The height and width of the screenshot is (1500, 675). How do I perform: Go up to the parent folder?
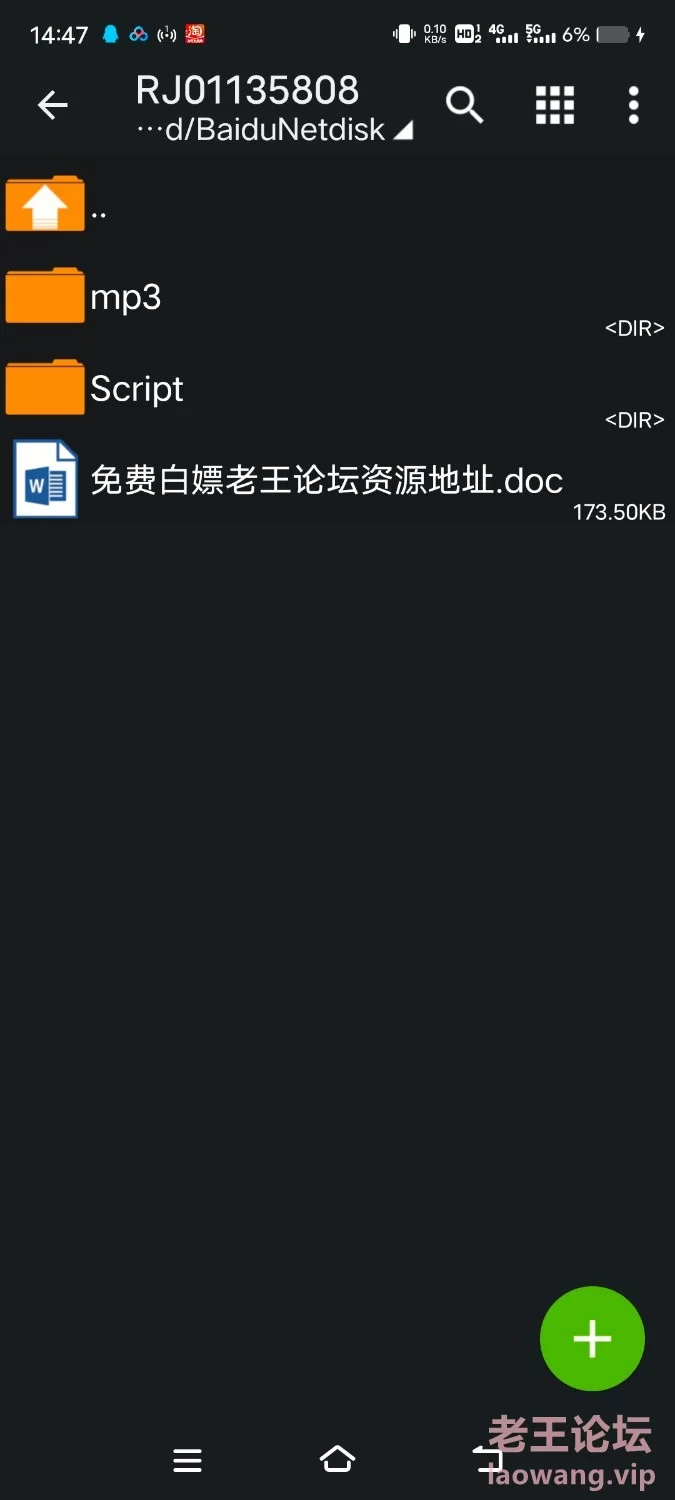tap(337, 205)
